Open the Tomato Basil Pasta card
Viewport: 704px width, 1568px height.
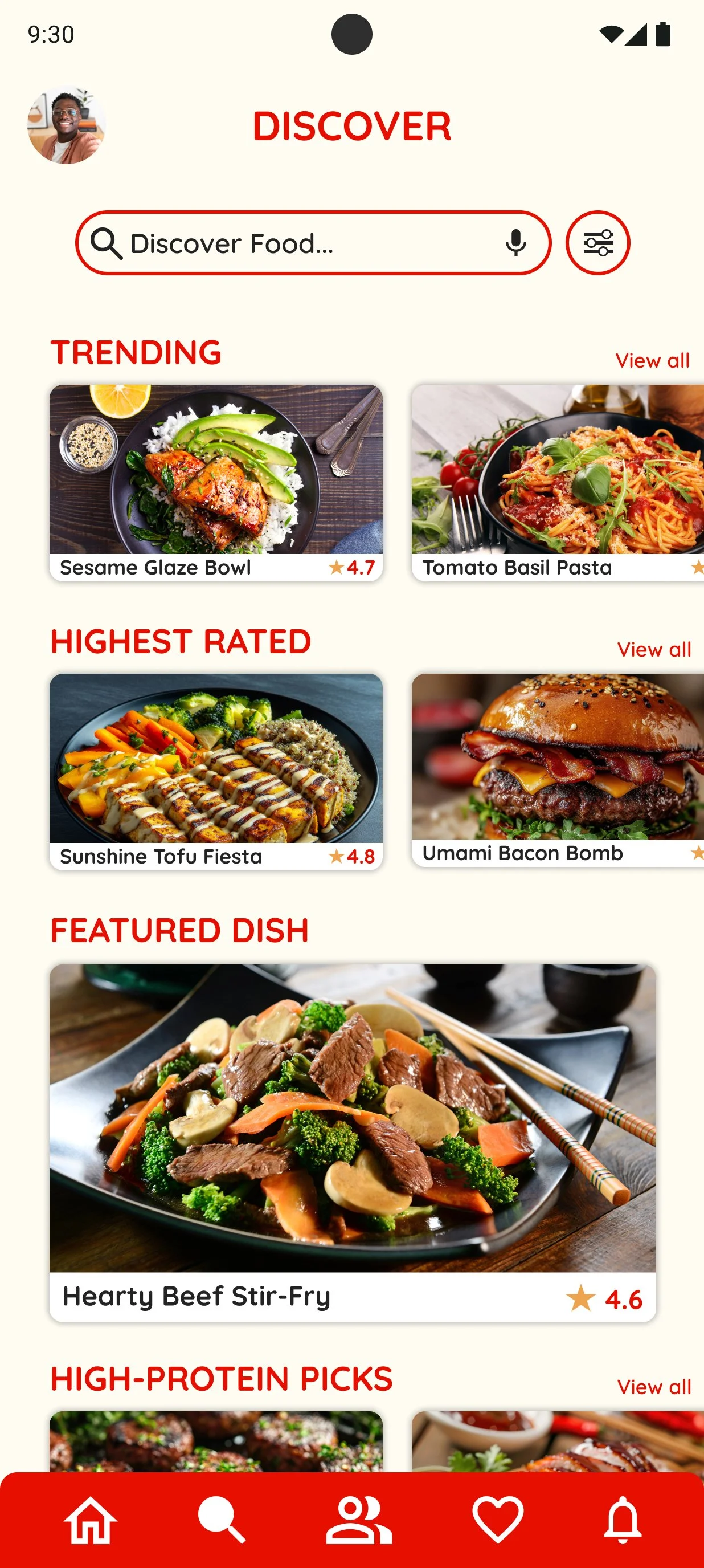click(558, 482)
